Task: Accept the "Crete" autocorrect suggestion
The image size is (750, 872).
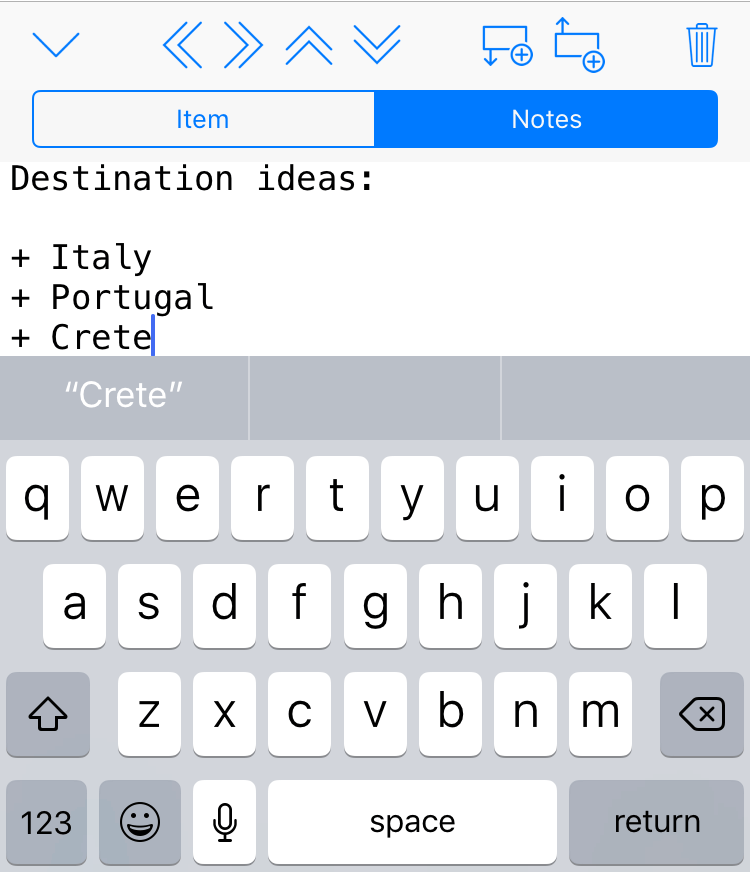Action: pyautogui.click(x=124, y=397)
